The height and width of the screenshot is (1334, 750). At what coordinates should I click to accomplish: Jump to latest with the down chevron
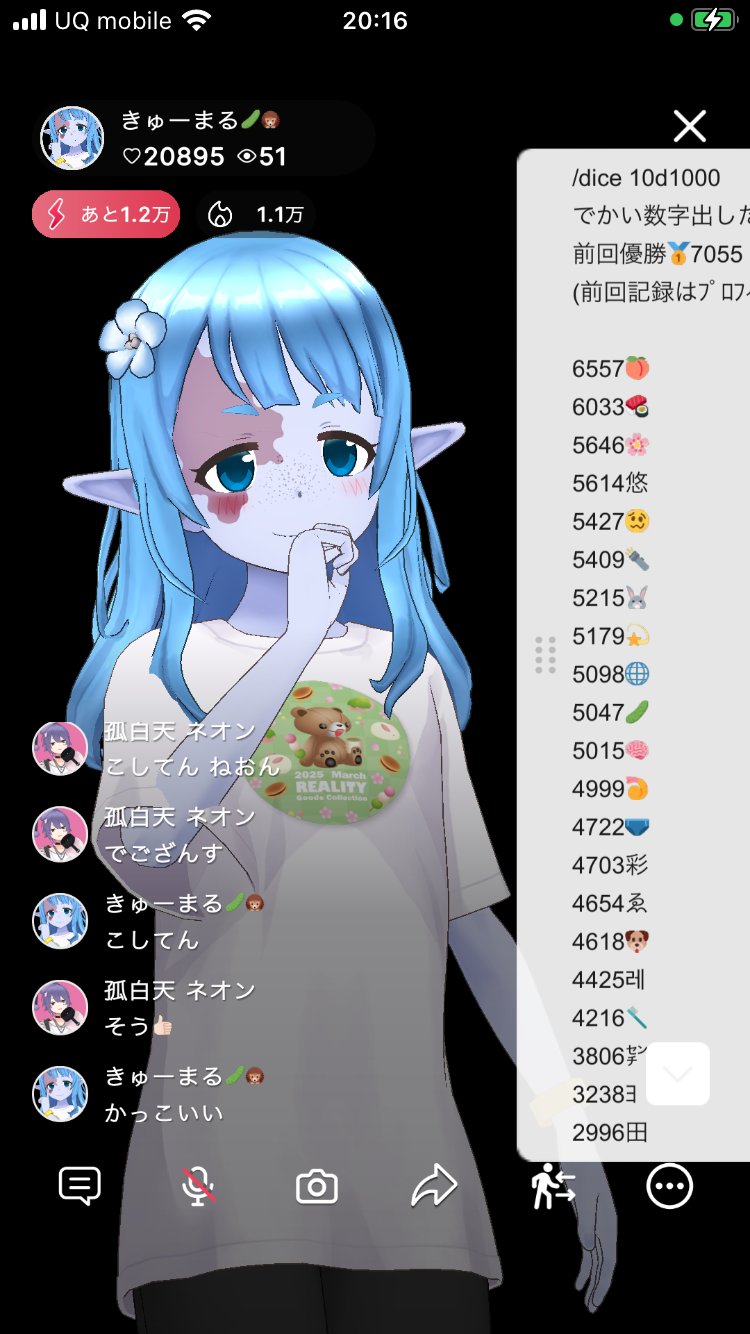click(x=678, y=1074)
